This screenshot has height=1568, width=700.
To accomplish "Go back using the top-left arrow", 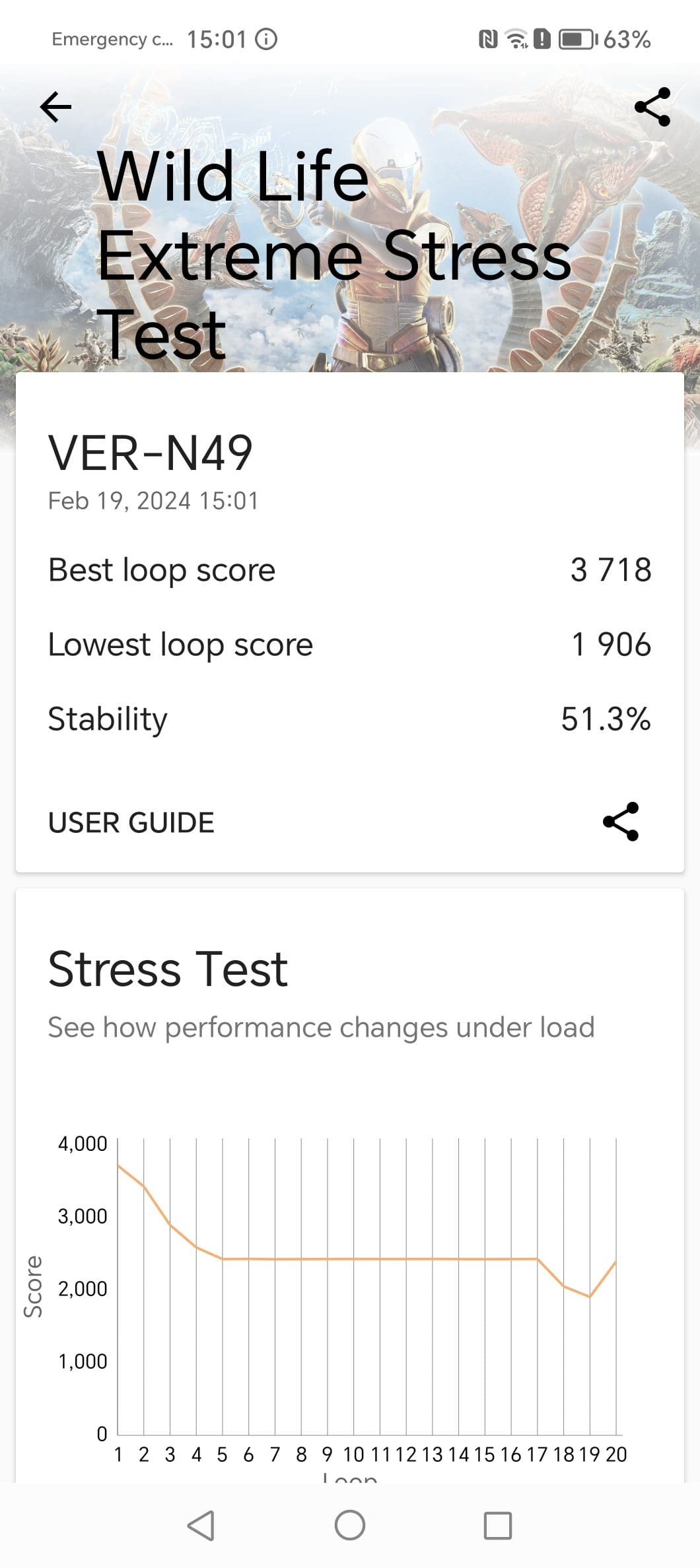I will [x=55, y=107].
